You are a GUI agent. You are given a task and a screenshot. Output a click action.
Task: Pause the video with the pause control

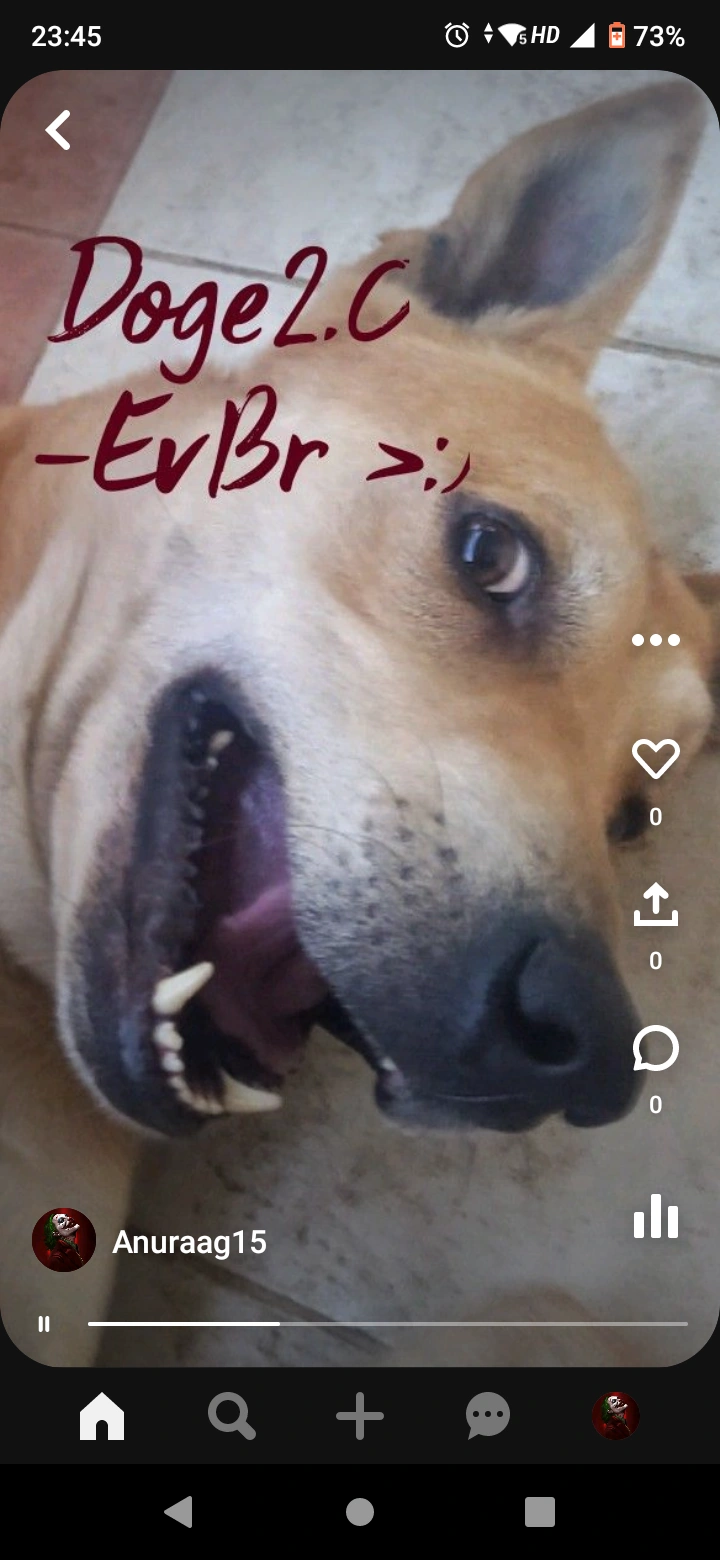[43, 1323]
